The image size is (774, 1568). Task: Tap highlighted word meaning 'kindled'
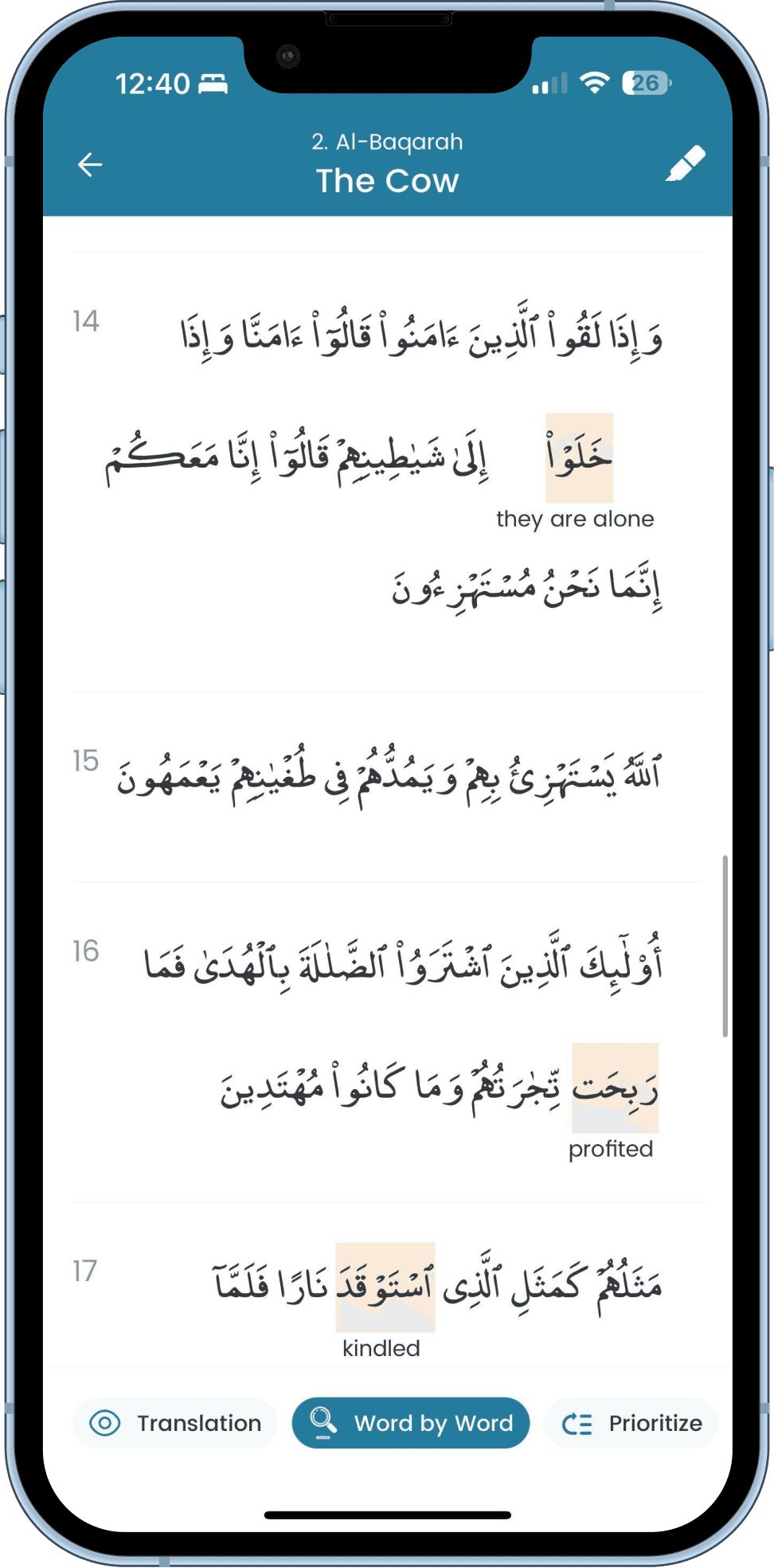pos(385,1287)
